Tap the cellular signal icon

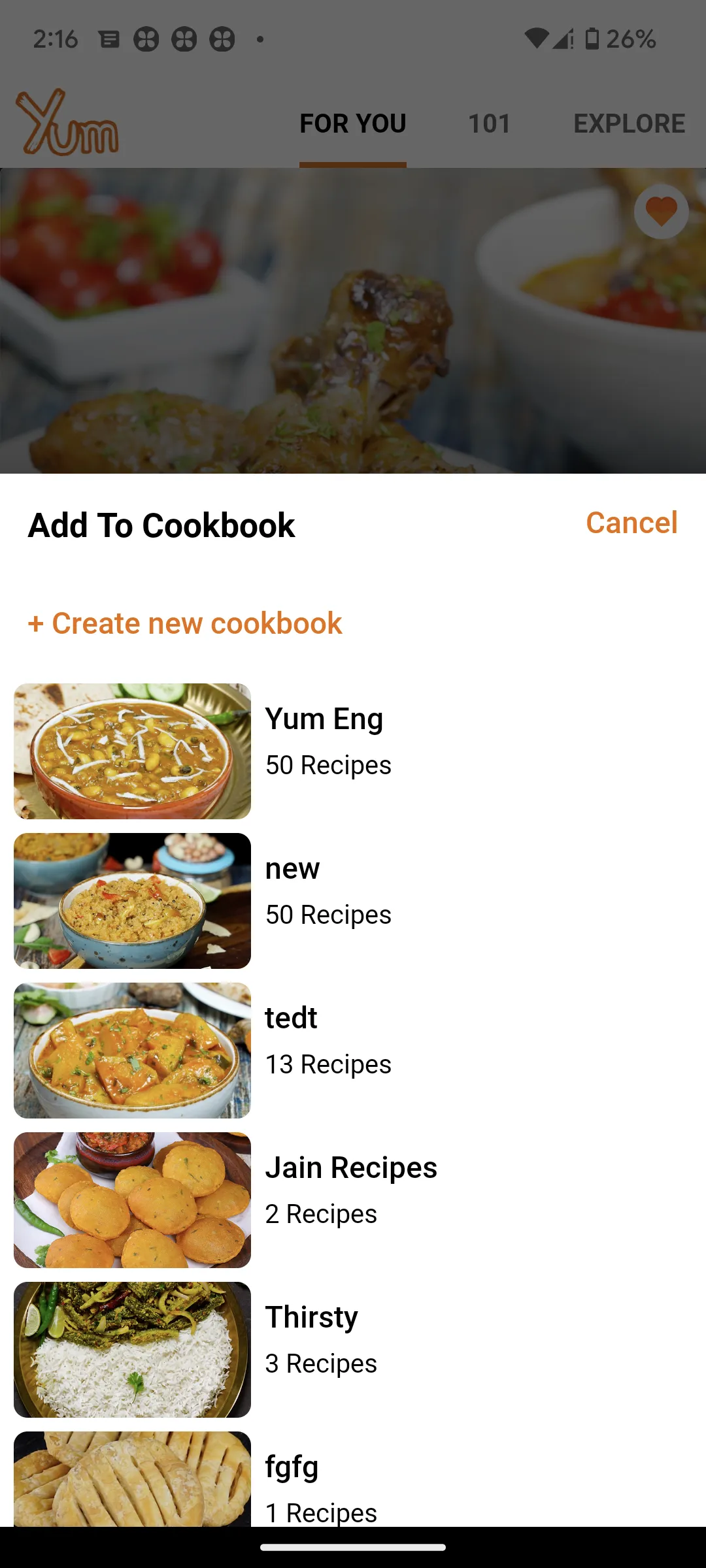point(562,39)
